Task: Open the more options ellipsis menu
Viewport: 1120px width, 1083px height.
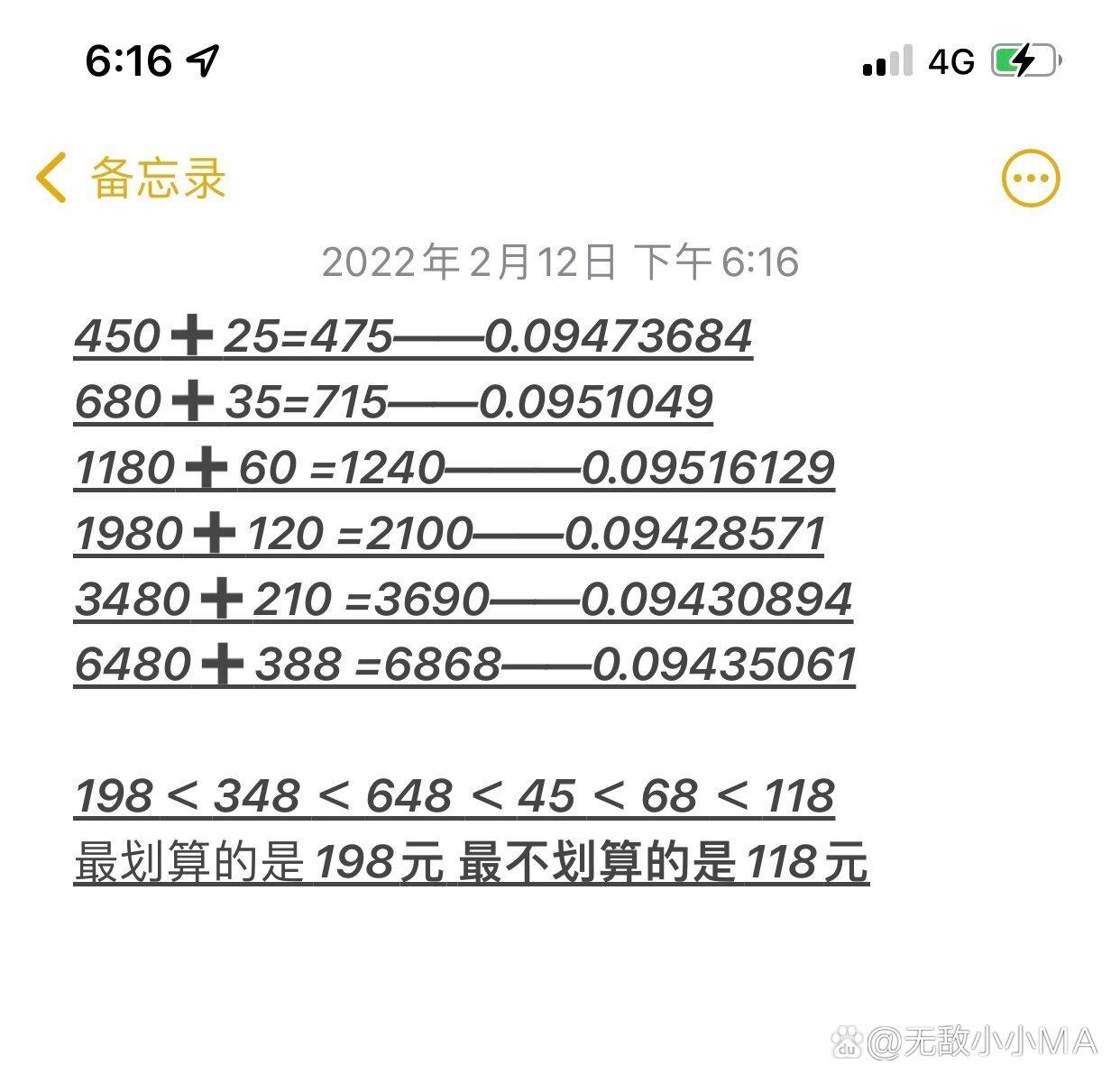Action: pyautogui.click(x=1031, y=178)
